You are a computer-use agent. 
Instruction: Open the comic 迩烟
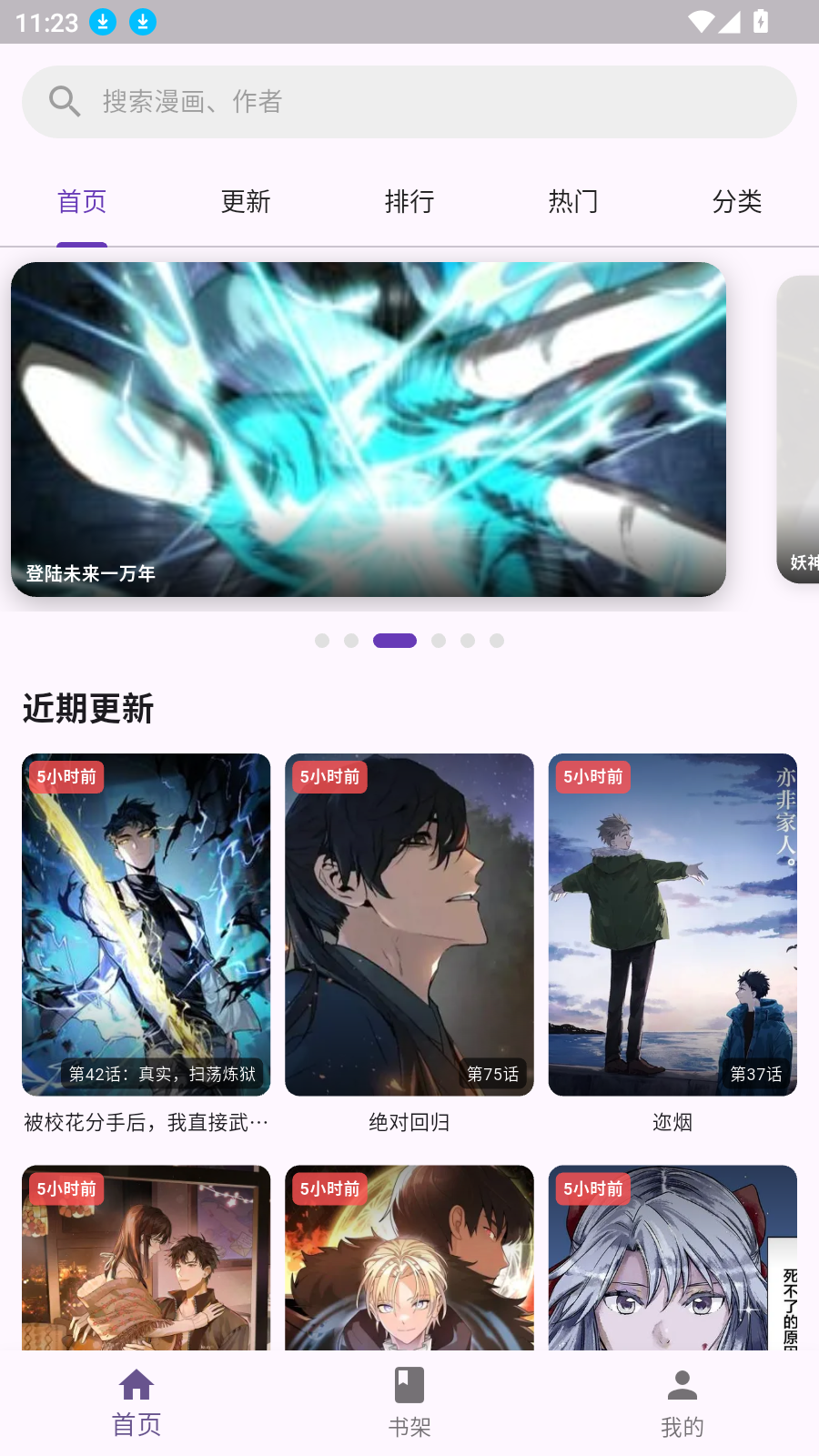tap(672, 925)
